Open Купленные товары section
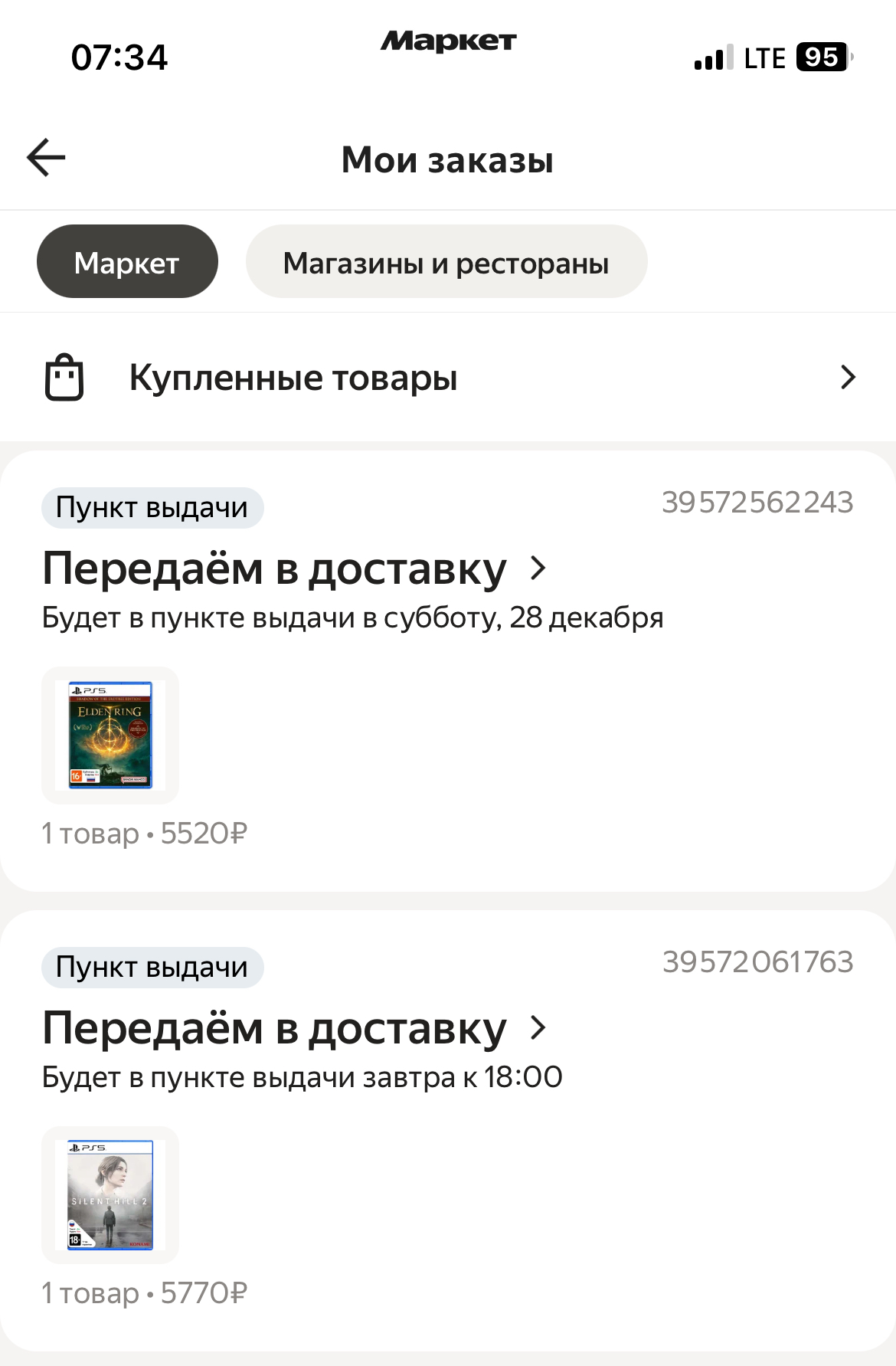 (x=447, y=378)
